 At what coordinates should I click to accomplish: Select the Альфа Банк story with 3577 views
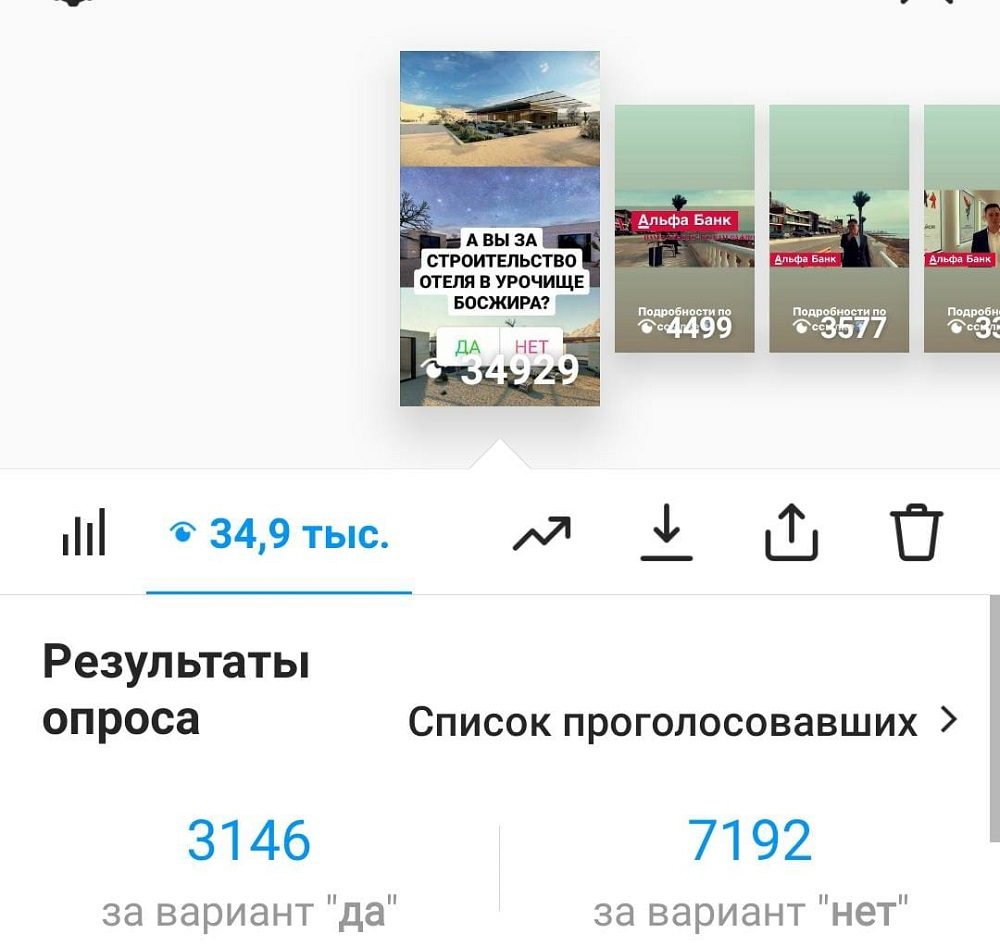[x=838, y=229]
